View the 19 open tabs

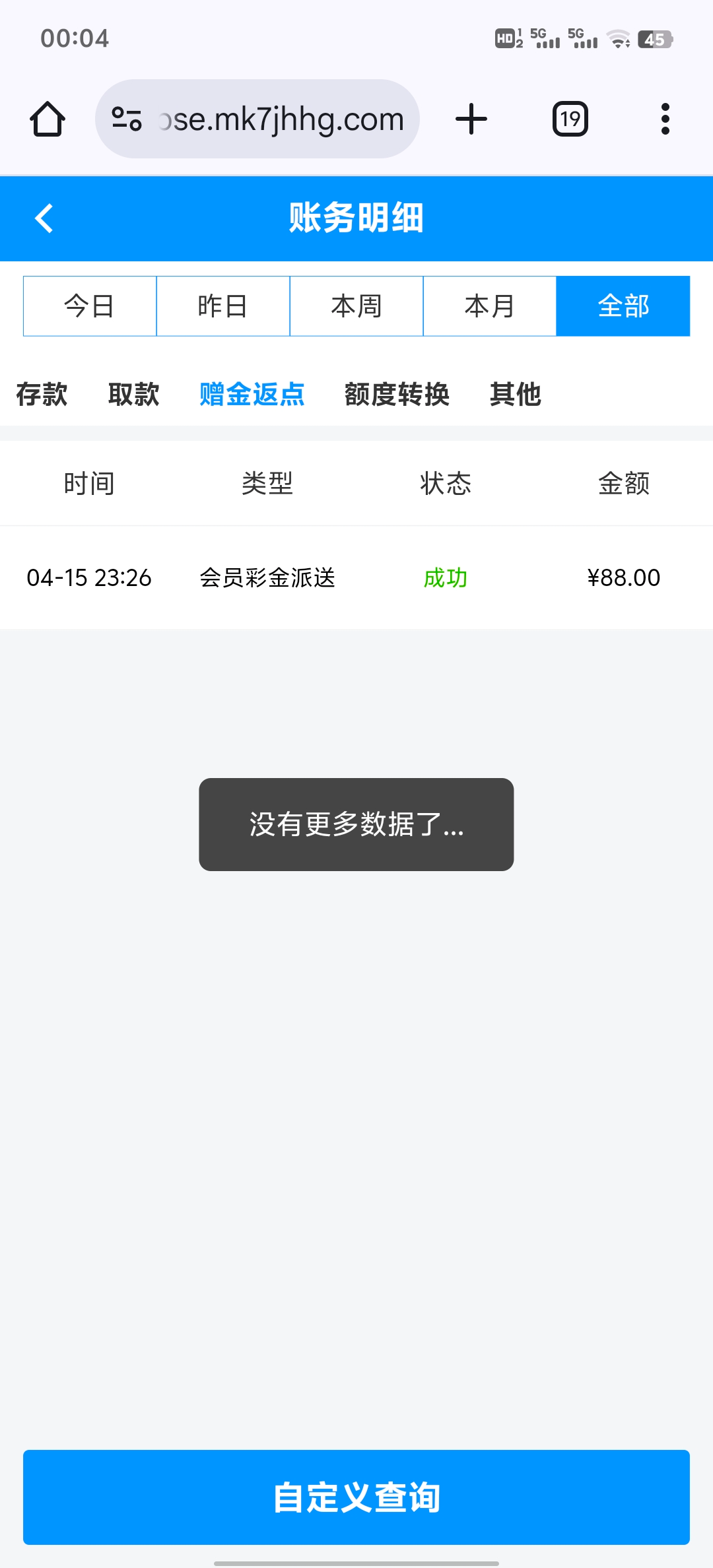point(570,119)
